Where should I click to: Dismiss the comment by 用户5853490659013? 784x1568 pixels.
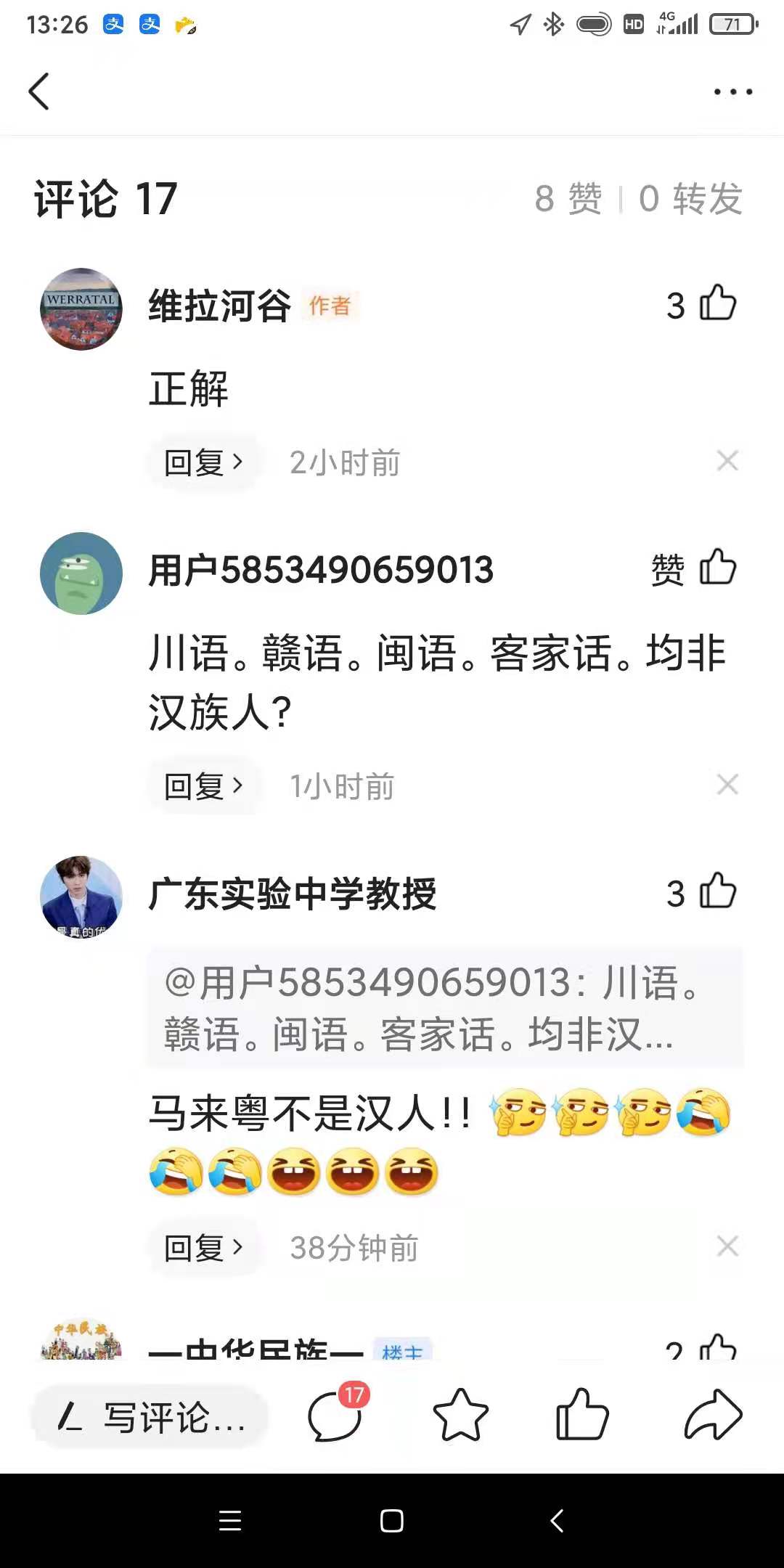pyautogui.click(x=727, y=785)
